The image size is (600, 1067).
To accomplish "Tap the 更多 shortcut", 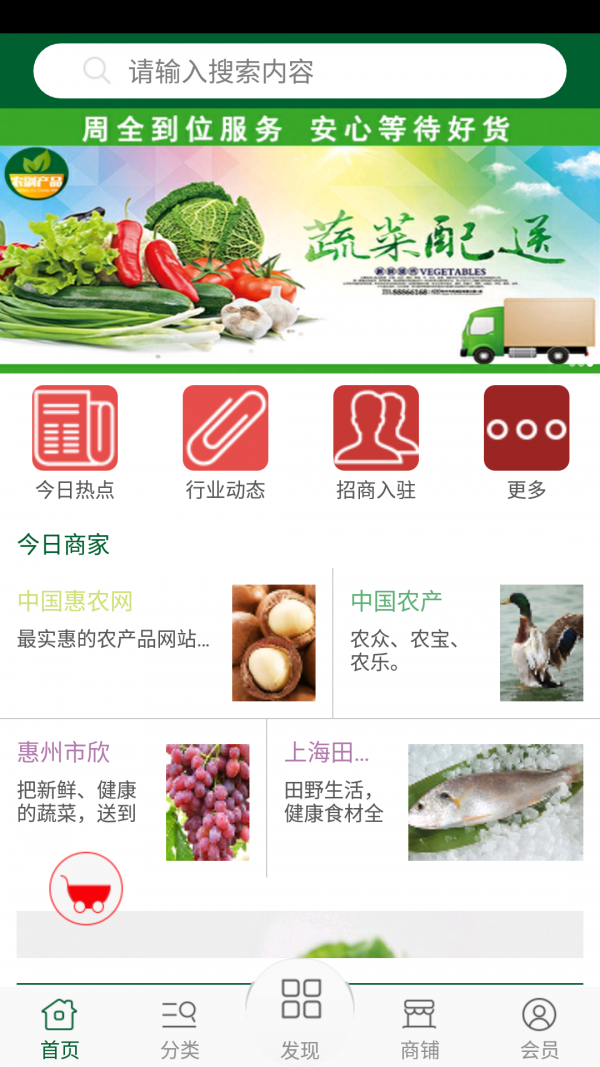I will [x=526, y=442].
